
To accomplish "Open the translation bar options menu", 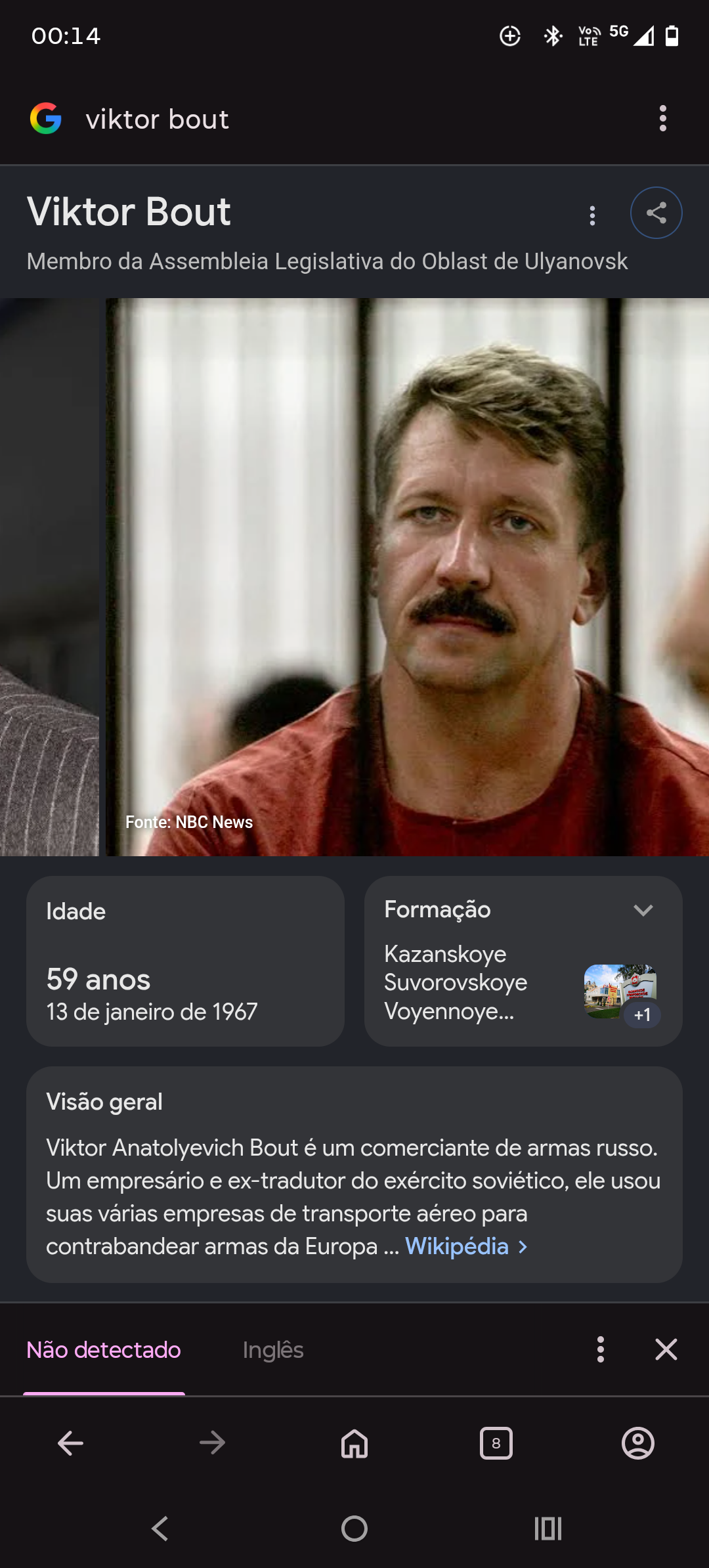I will (600, 1349).
